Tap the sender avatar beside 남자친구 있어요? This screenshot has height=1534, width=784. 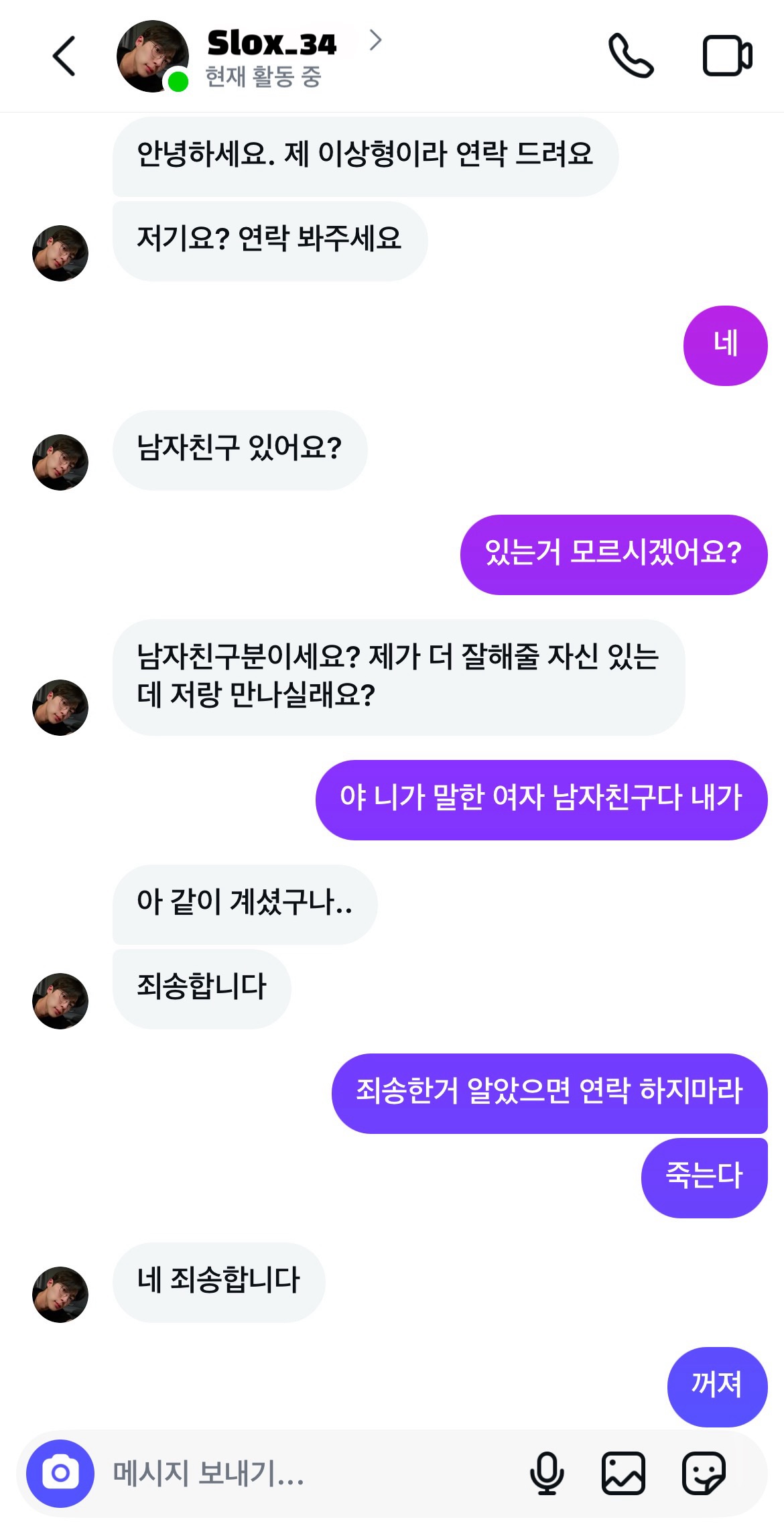pyautogui.click(x=60, y=462)
